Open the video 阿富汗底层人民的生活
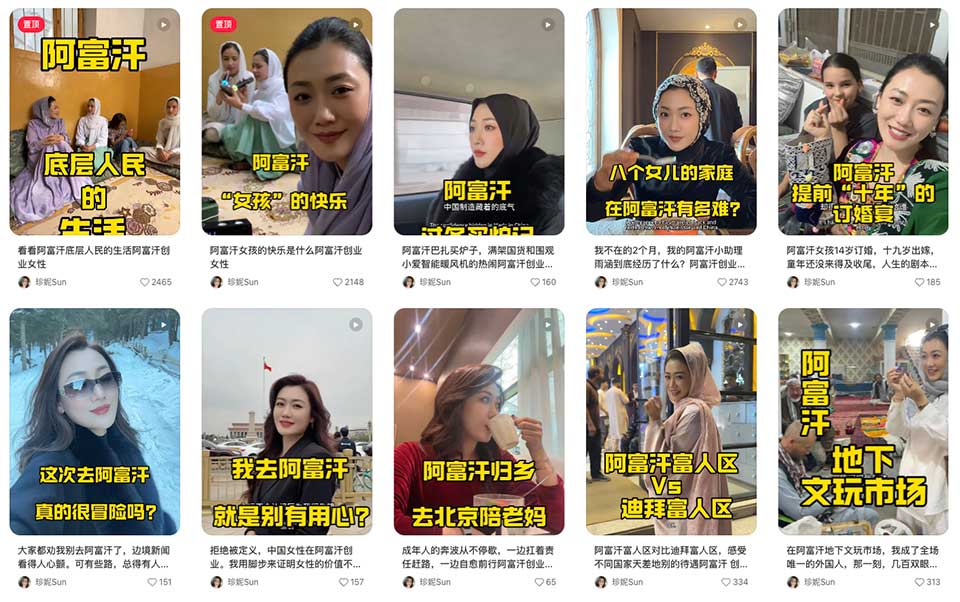Screen dimensions: 960x602 coord(95,122)
